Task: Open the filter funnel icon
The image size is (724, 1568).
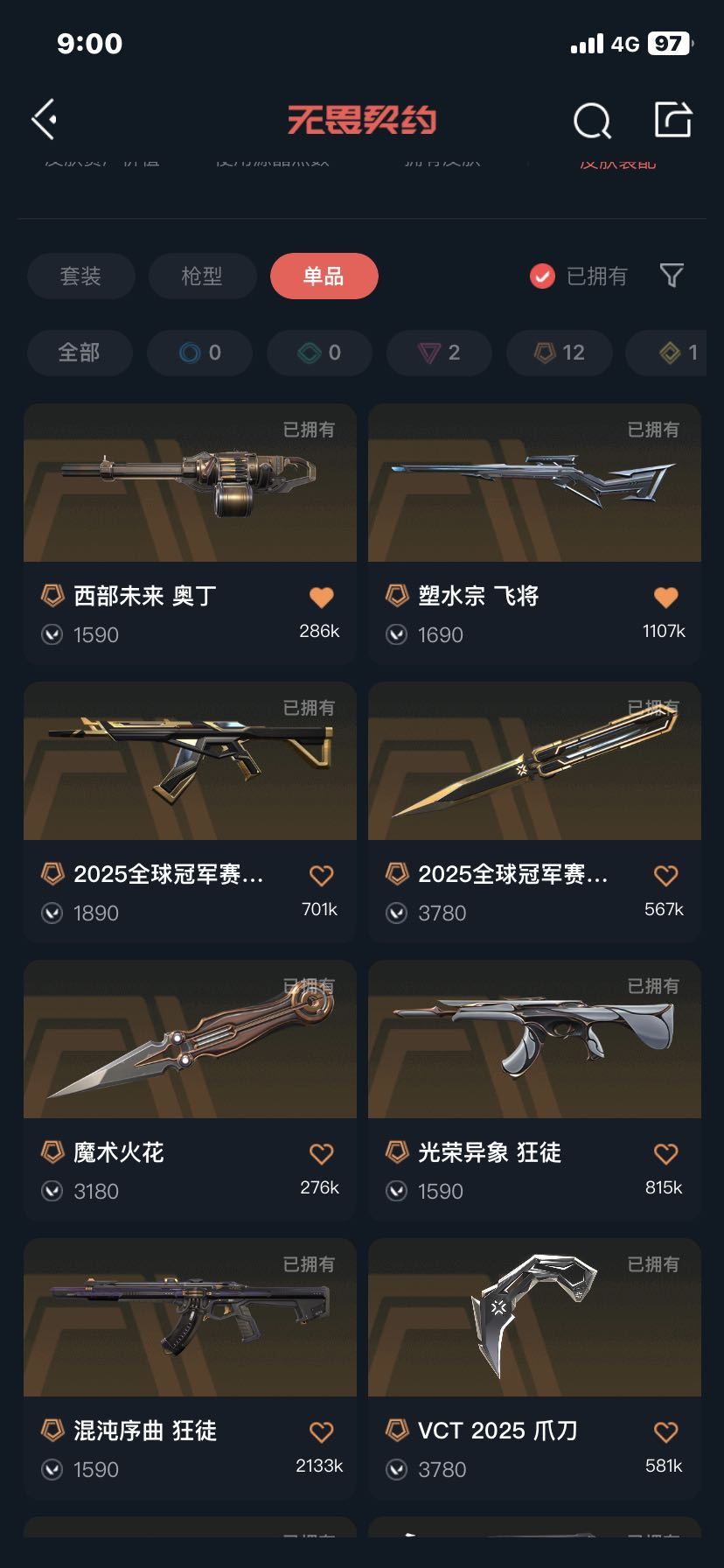Action: pyautogui.click(x=672, y=276)
